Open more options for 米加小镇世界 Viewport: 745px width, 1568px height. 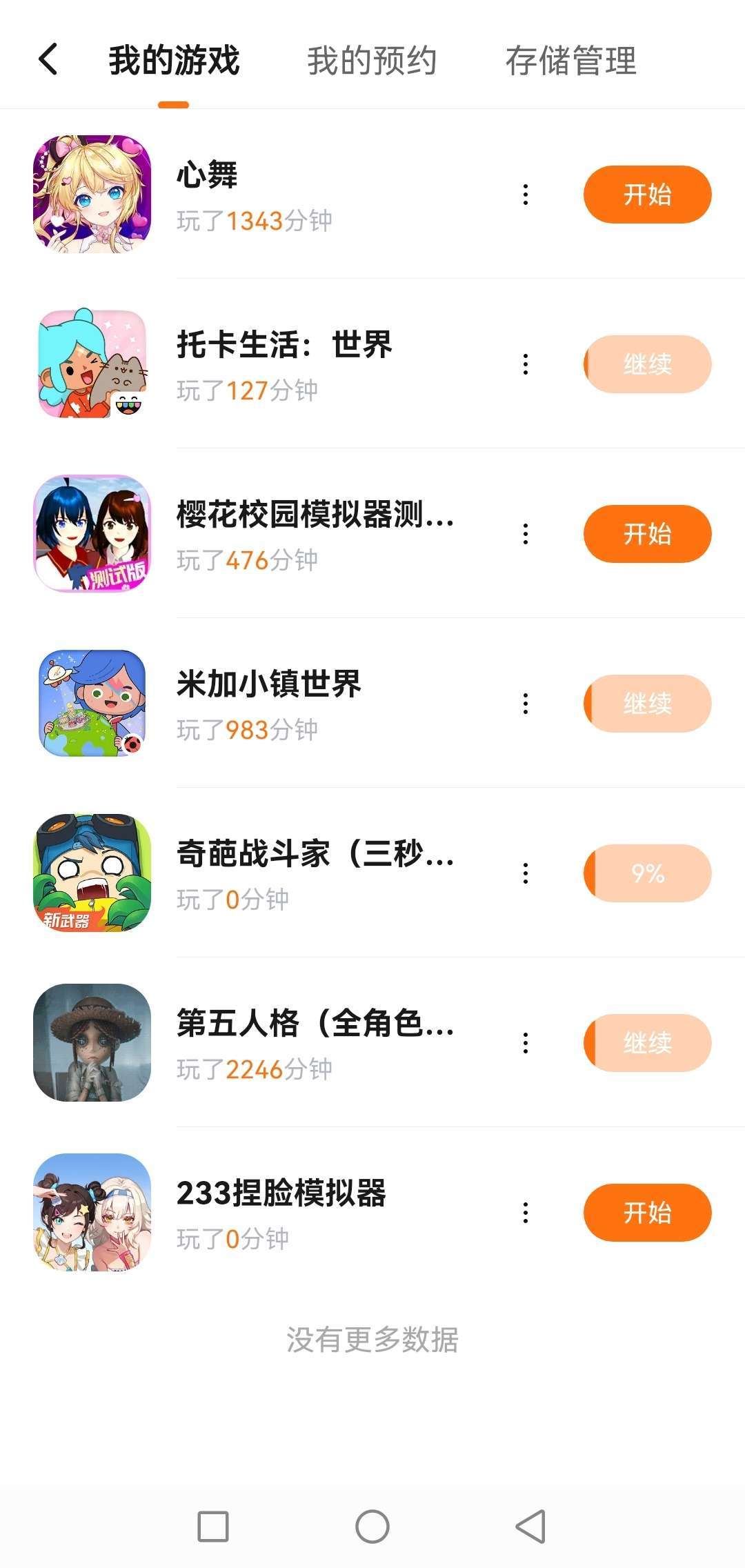click(526, 704)
